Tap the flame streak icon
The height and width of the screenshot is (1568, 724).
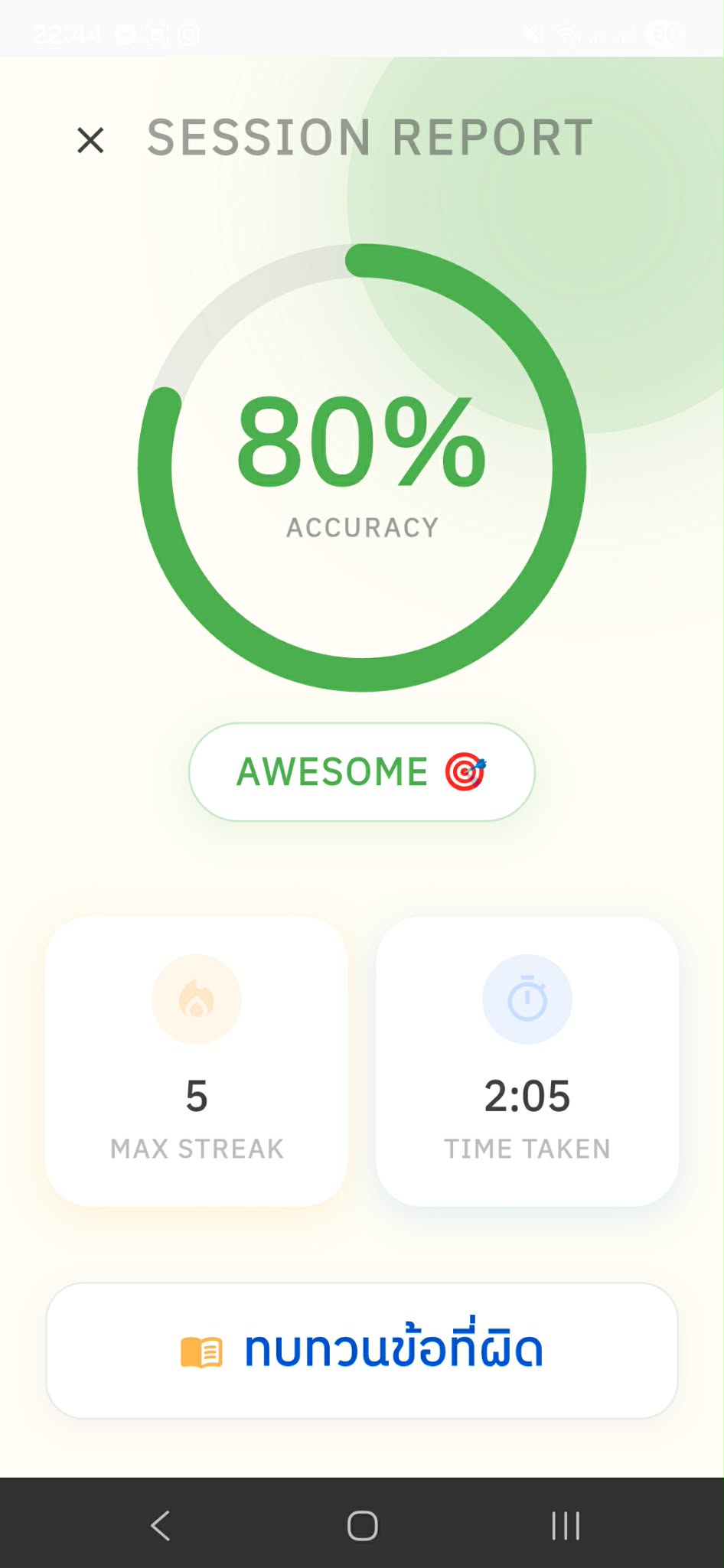196,999
